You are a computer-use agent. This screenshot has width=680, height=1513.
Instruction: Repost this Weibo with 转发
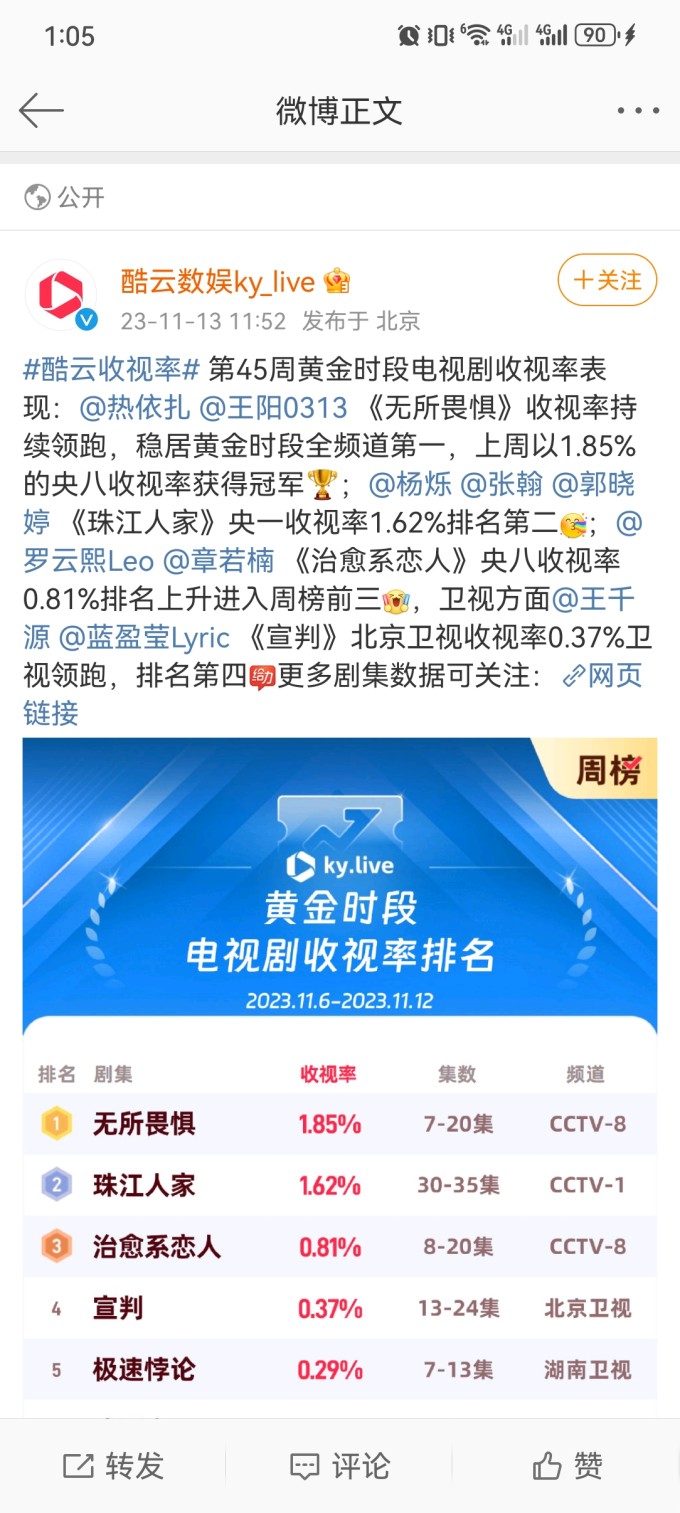coord(113,1466)
